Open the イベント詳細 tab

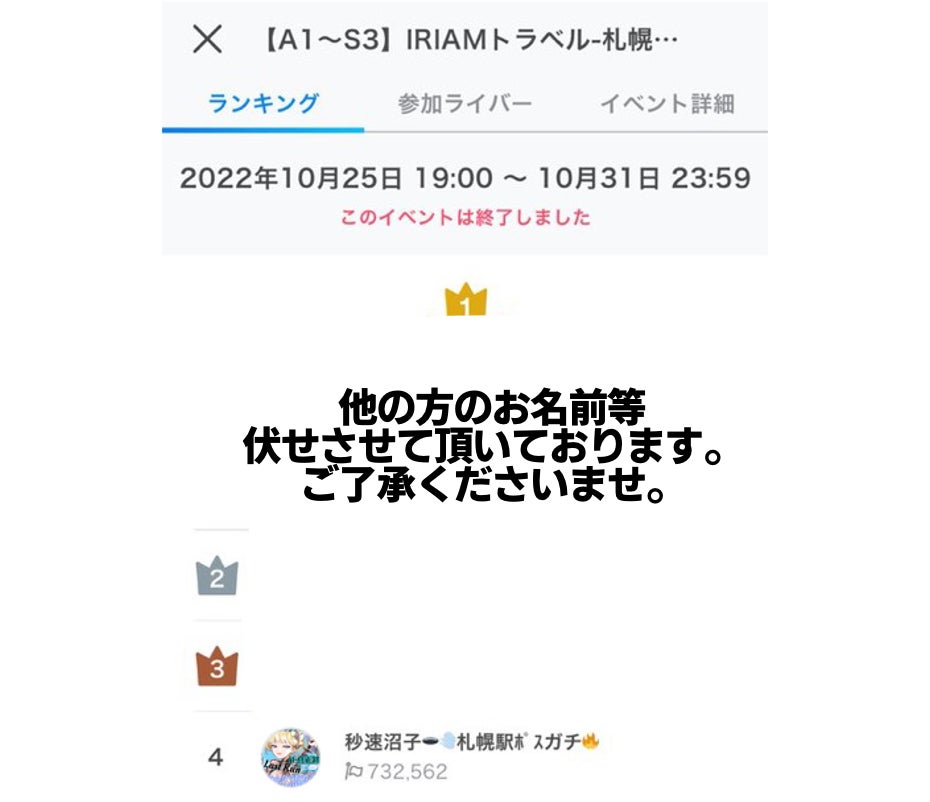(666, 104)
